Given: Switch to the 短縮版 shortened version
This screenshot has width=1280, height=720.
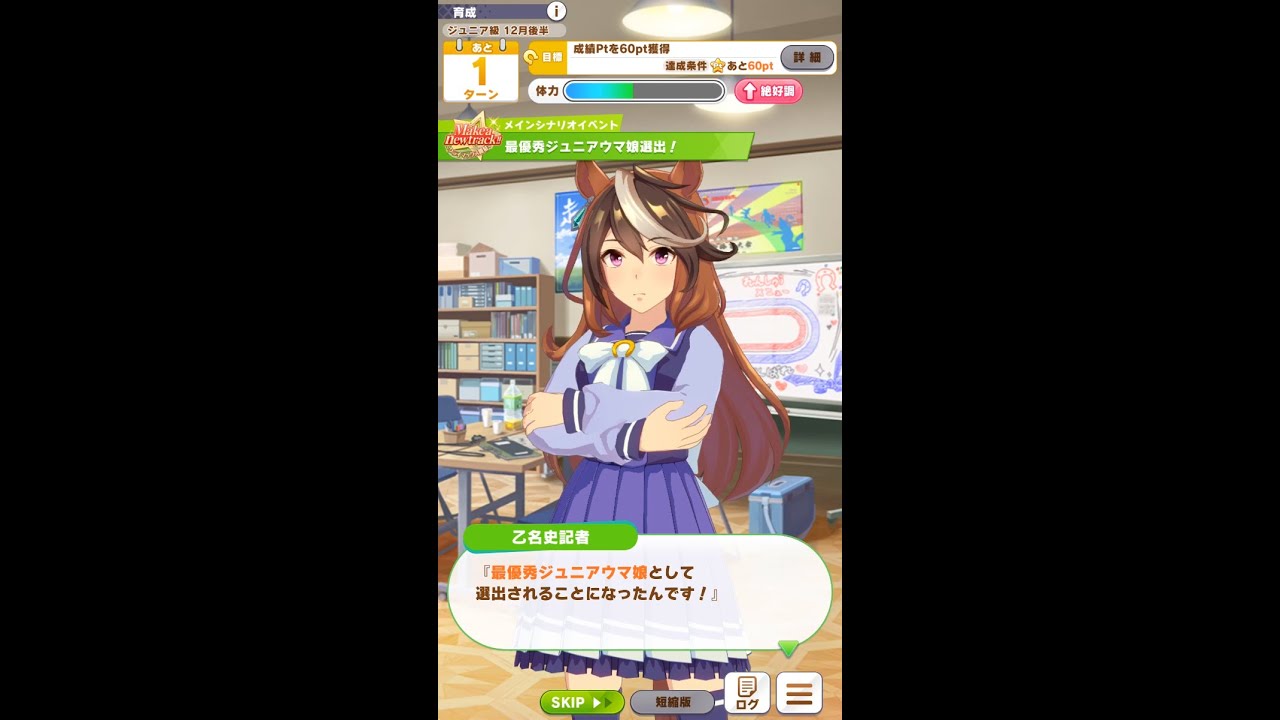Looking at the screenshot, I should pyautogui.click(x=672, y=702).
